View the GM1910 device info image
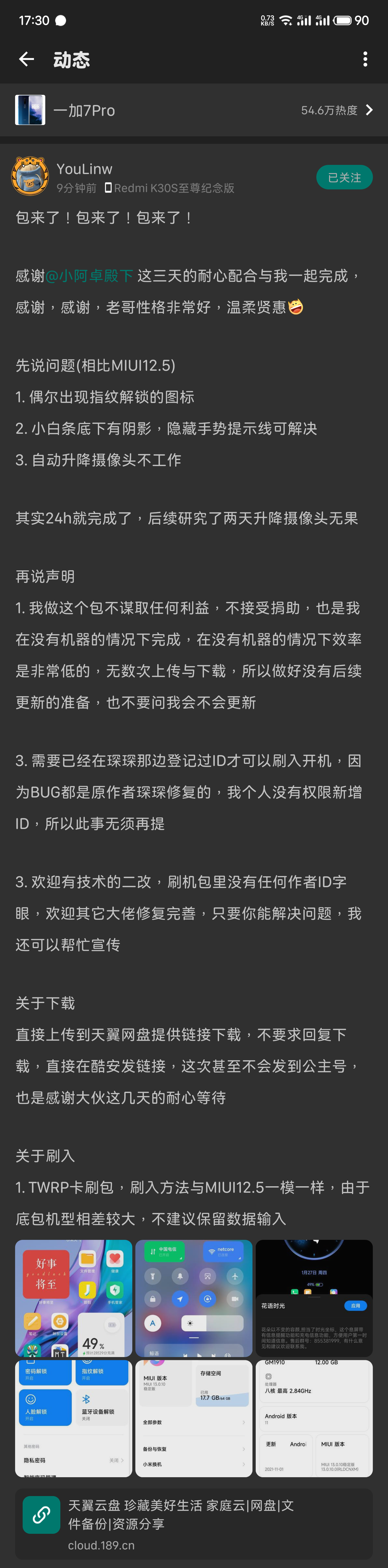Image resolution: width=388 pixels, height=1568 pixels. [314, 1418]
